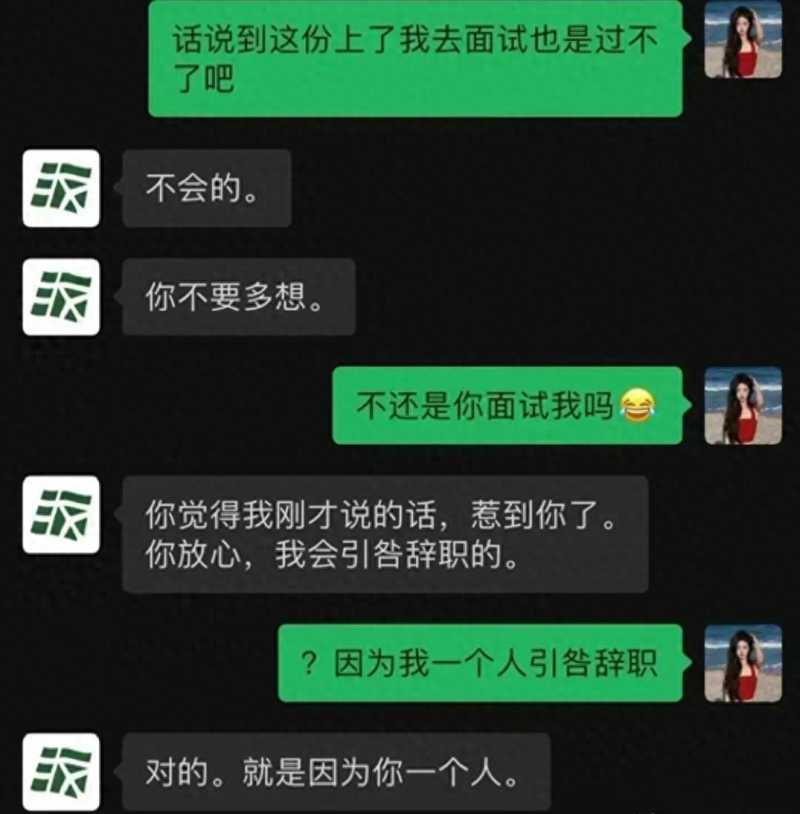Open profile photo beside "不还是你面试我吗" message
This screenshot has height=814, width=800.
coord(743,405)
